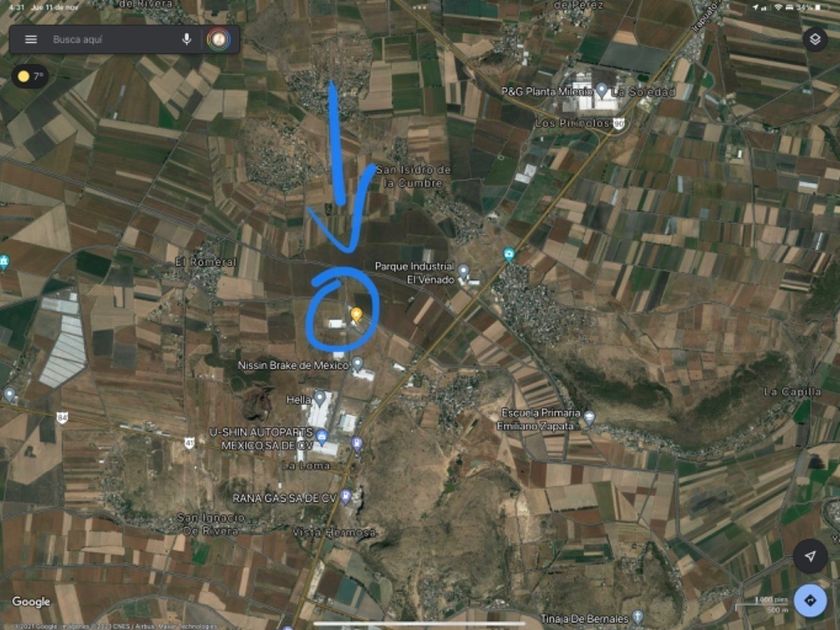
Task: Open the map layers button
Action: (x=815, y=39)
